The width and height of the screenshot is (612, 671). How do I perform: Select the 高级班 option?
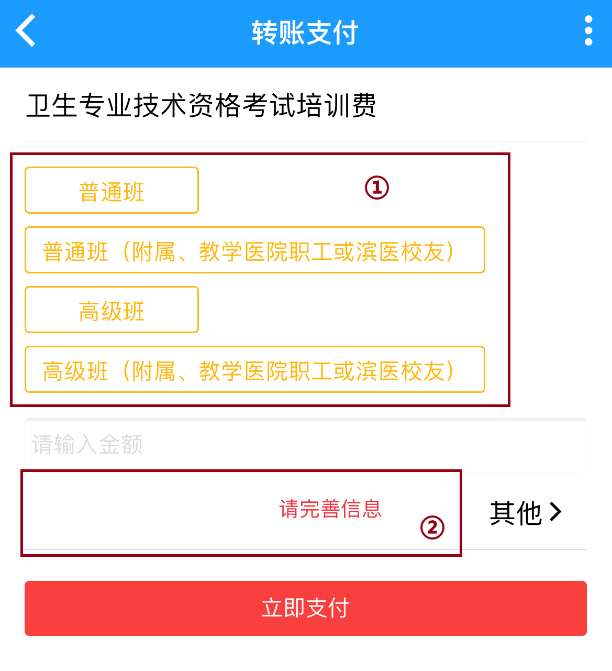pyautogui.click(x=112, y=309)
